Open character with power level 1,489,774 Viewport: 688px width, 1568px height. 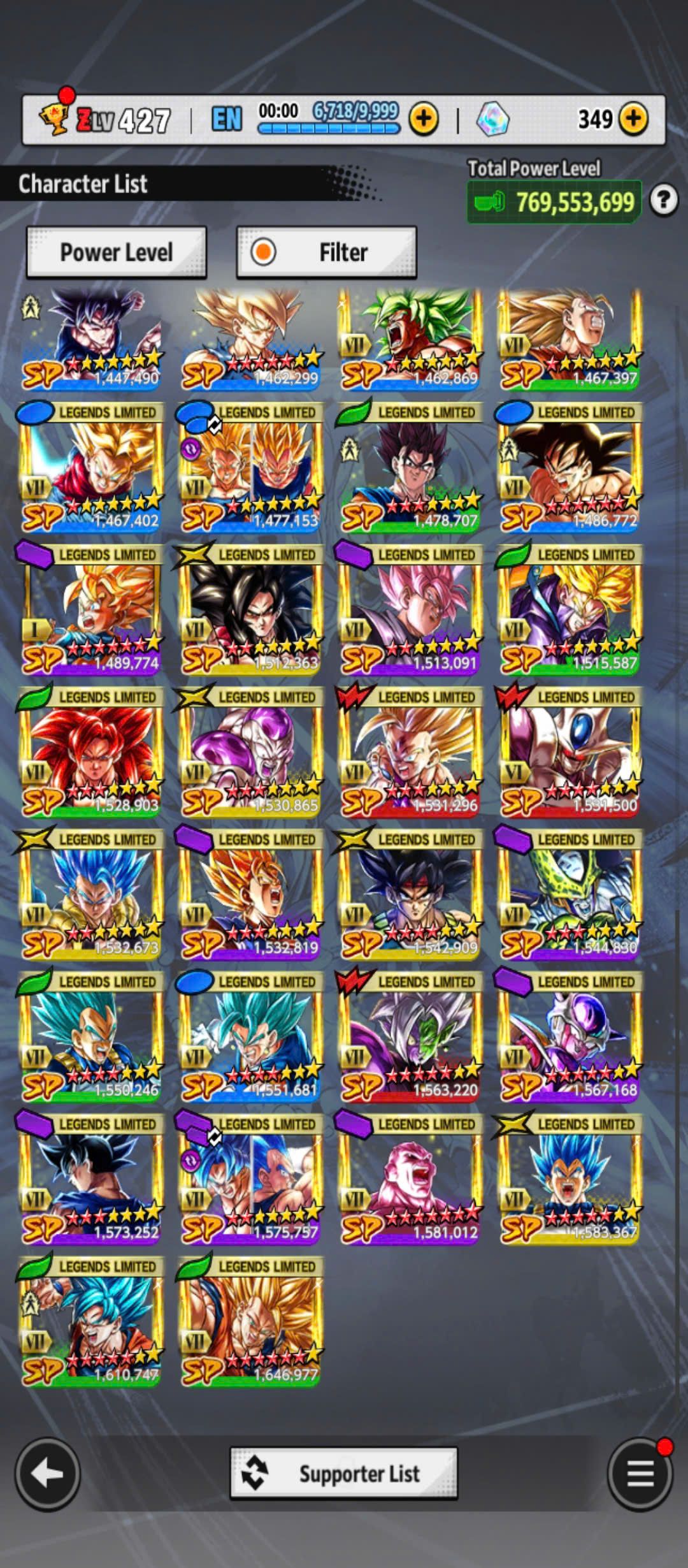click(x=90, y=610)
